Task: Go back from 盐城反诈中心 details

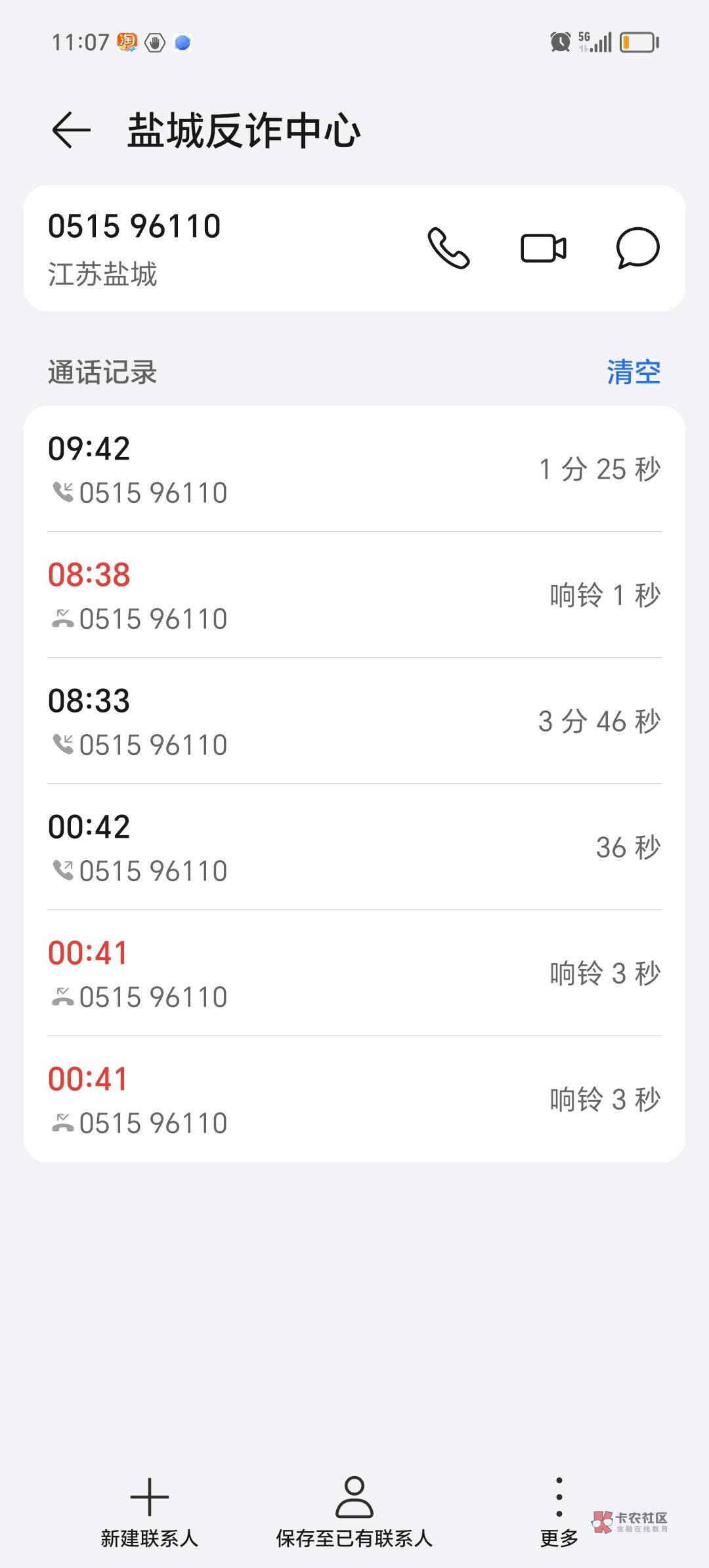Action: [x=71, y=130]
